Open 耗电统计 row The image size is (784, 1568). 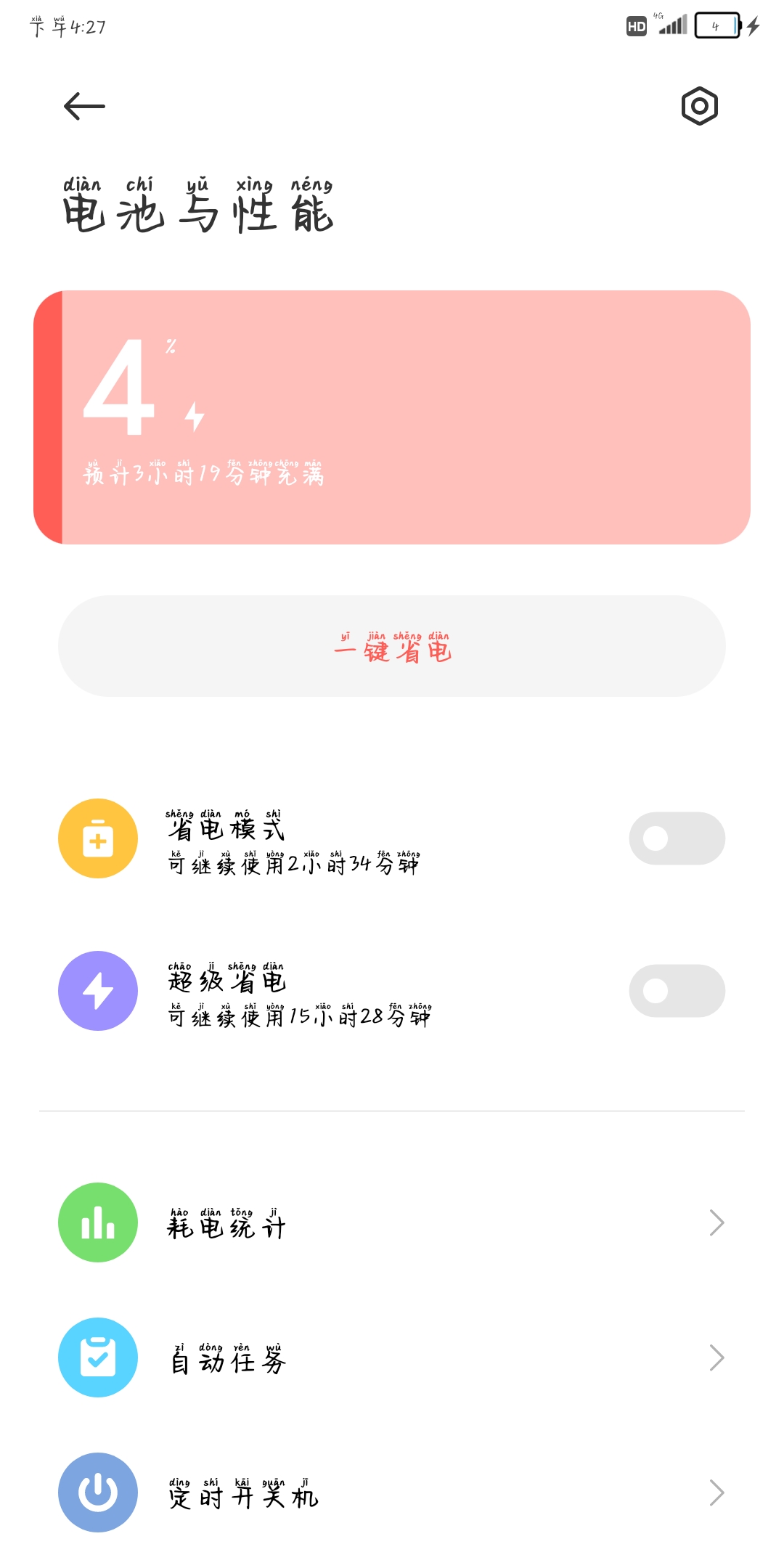click(392, 1222)
